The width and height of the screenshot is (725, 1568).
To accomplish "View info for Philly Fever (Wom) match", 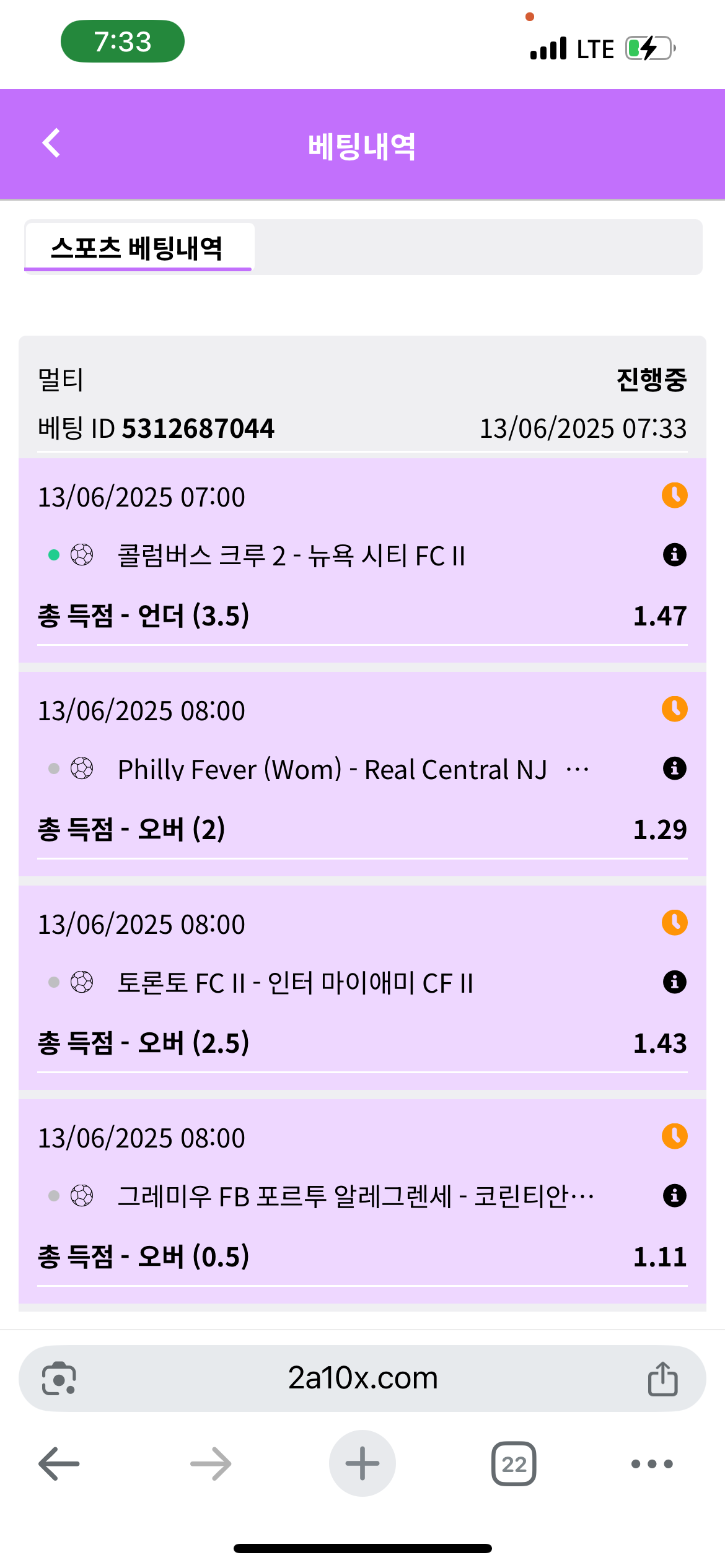I will (x=674, y=769).
